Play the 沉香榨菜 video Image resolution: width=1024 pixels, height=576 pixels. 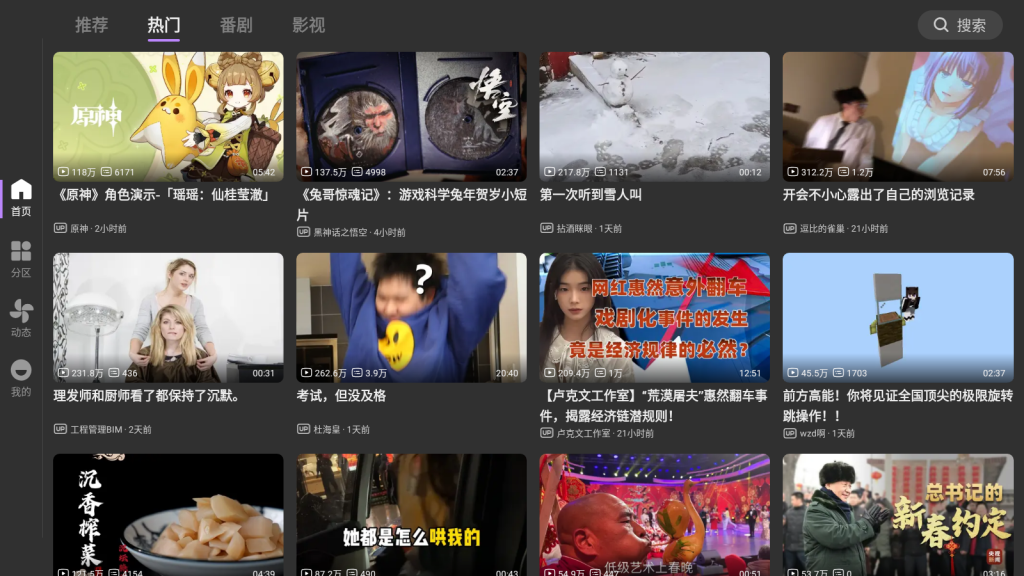[x=168, y=515]
